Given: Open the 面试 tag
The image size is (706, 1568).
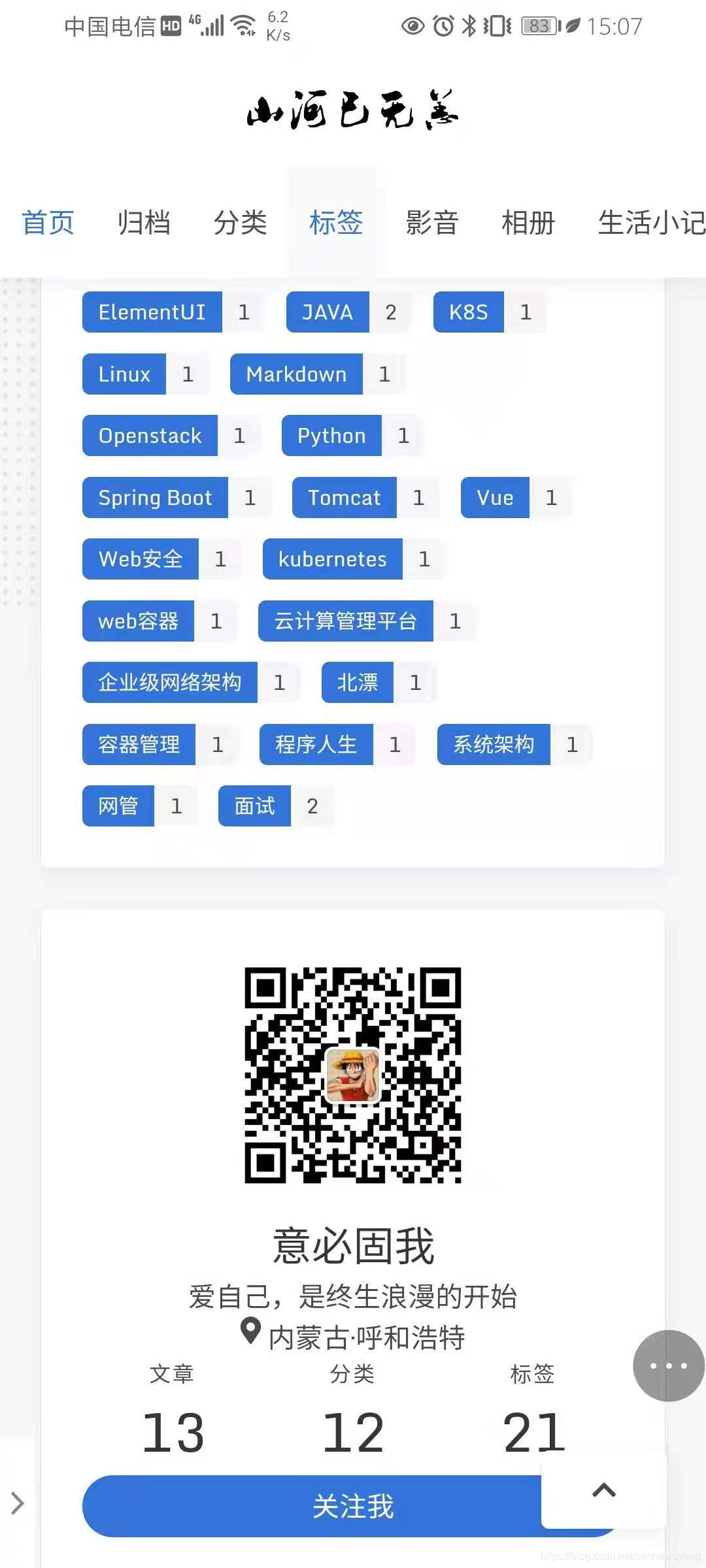Looking at the screenshot, I should point(254,806).
